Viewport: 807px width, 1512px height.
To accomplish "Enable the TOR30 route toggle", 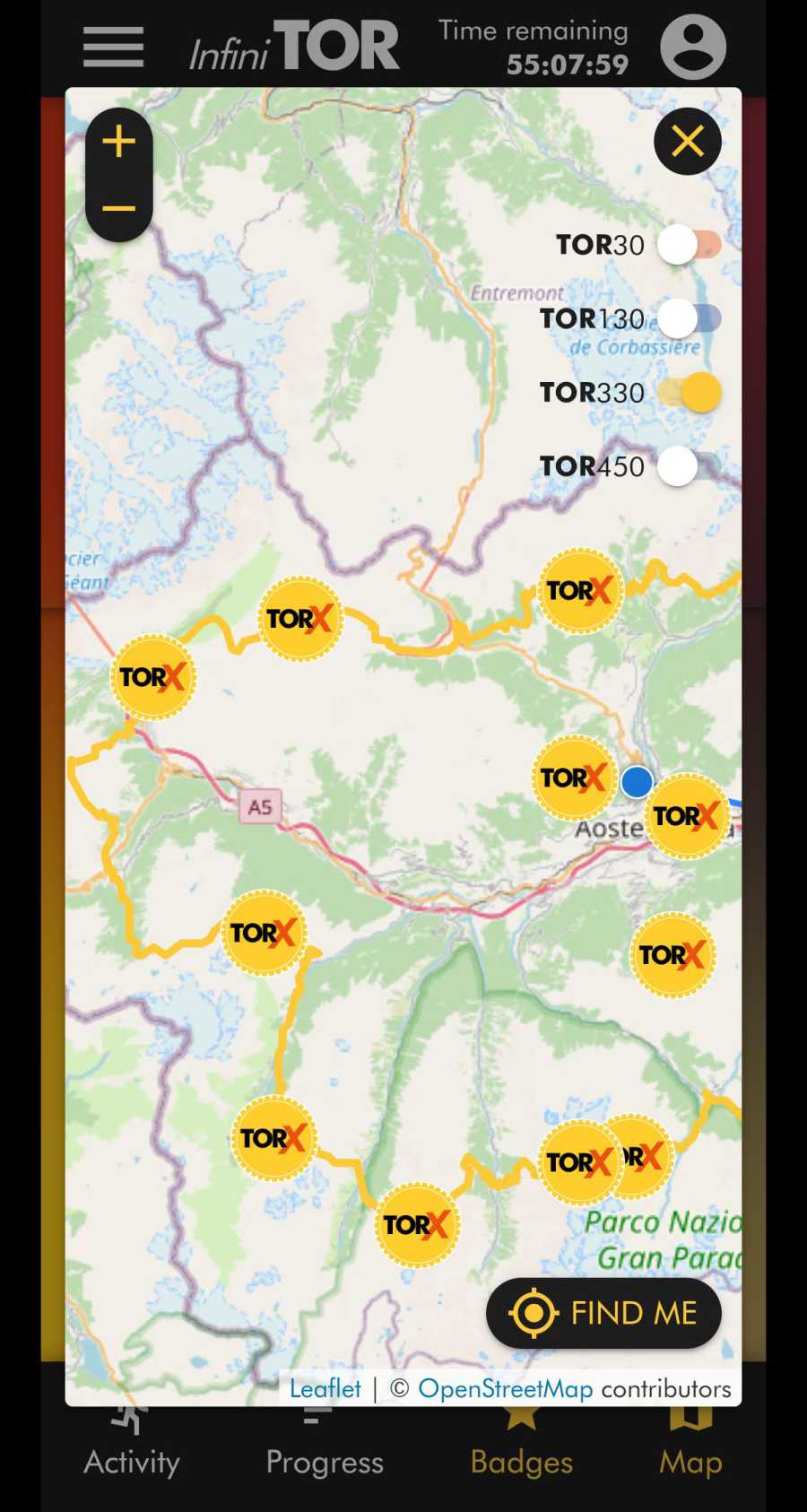I will 689,245.
